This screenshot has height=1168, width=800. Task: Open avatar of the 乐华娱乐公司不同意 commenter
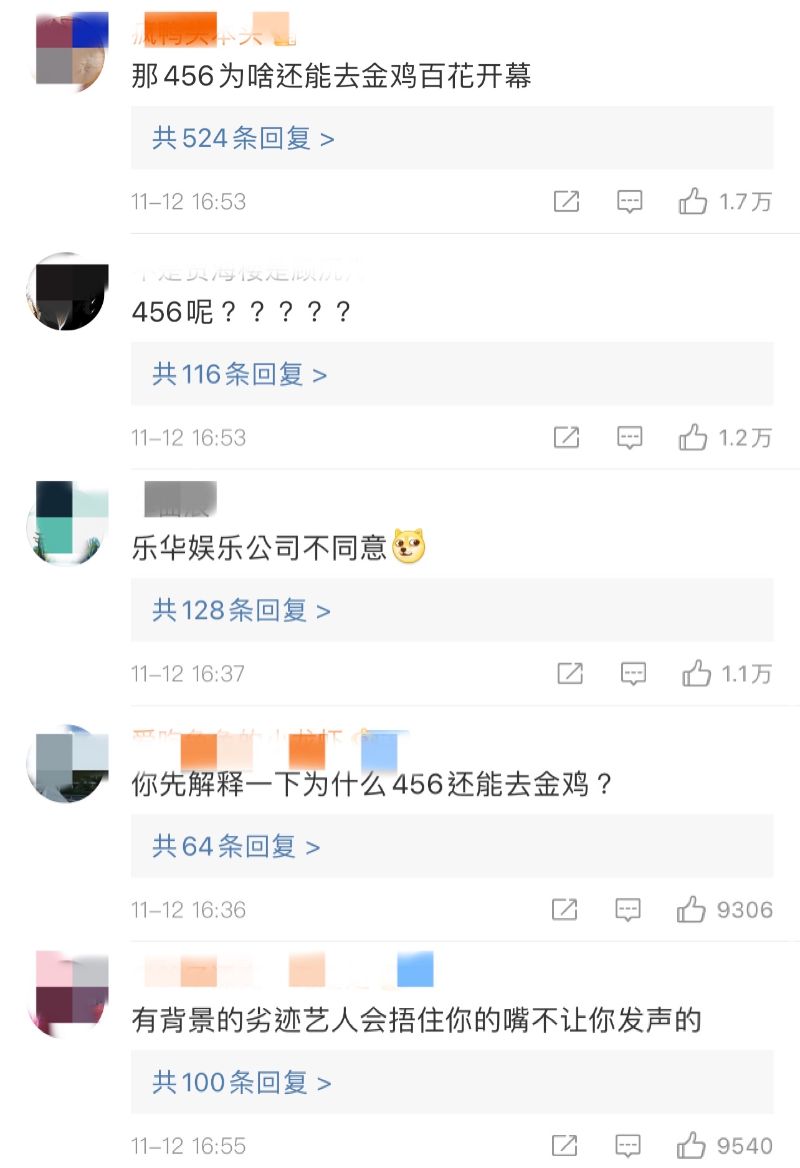[69, 522]
